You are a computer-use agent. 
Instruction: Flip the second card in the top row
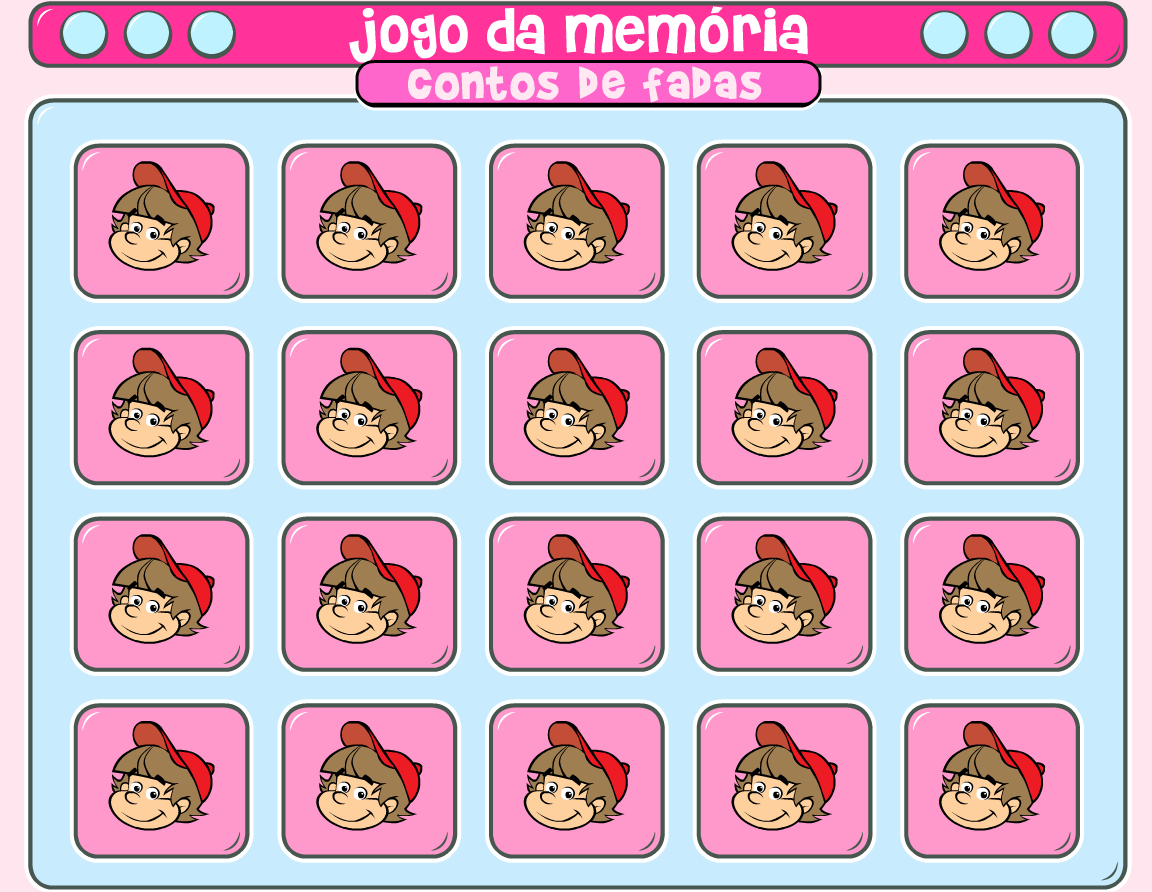pyautogui.click(x=369, y=221)
